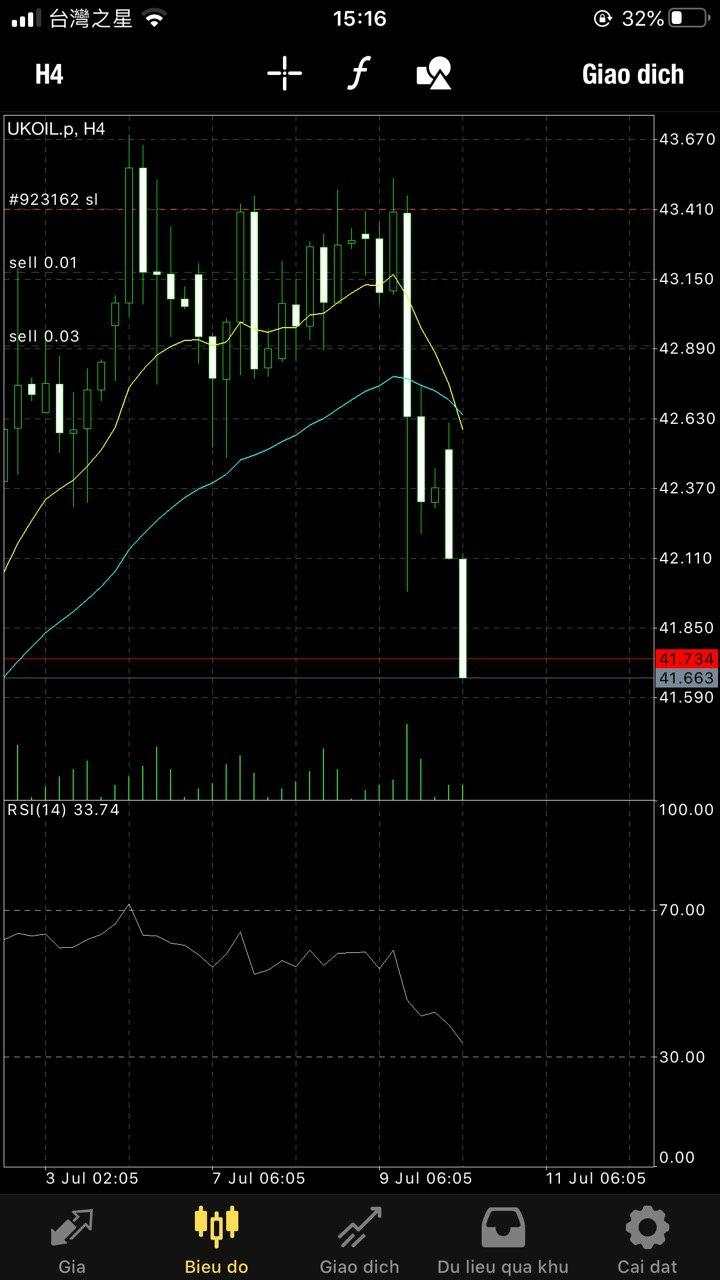This screenshot has height=1280, width=720.
Task: Go to the Giao dich bottom tab
Action: pos(360,1240)
